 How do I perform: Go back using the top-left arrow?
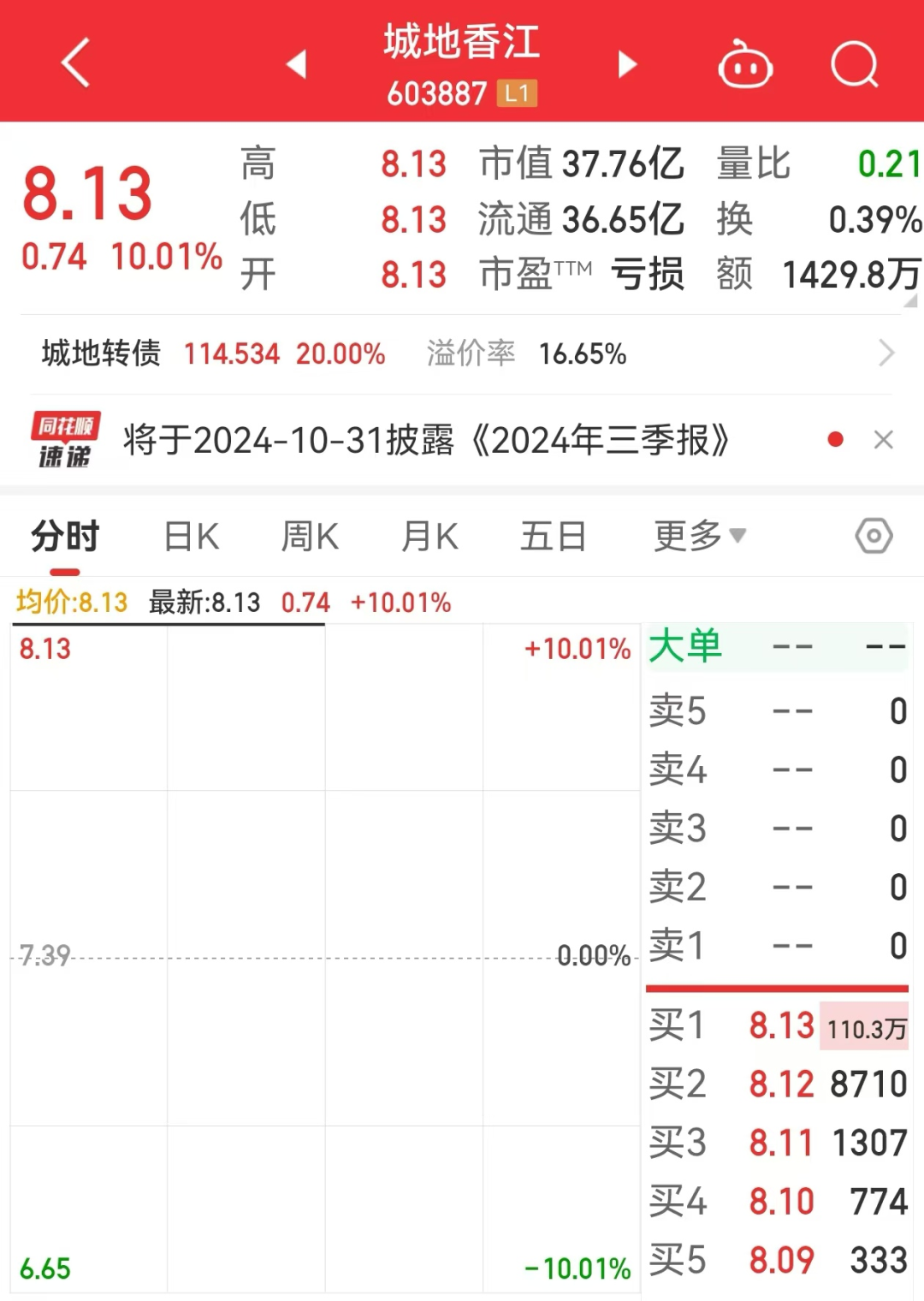75,63
